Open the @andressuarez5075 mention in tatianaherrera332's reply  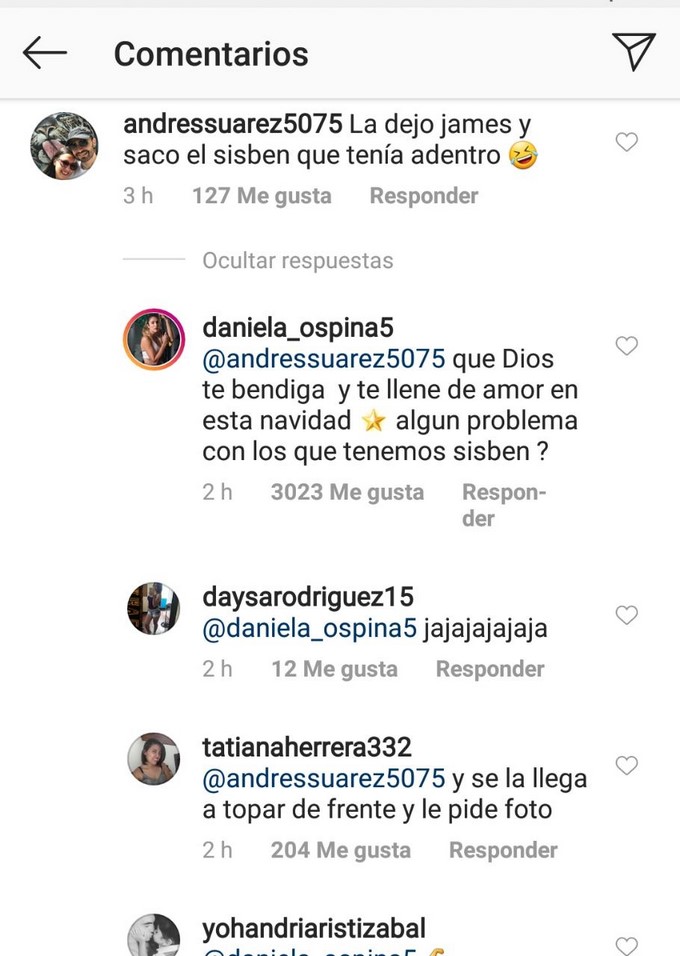tap(323, 778)
